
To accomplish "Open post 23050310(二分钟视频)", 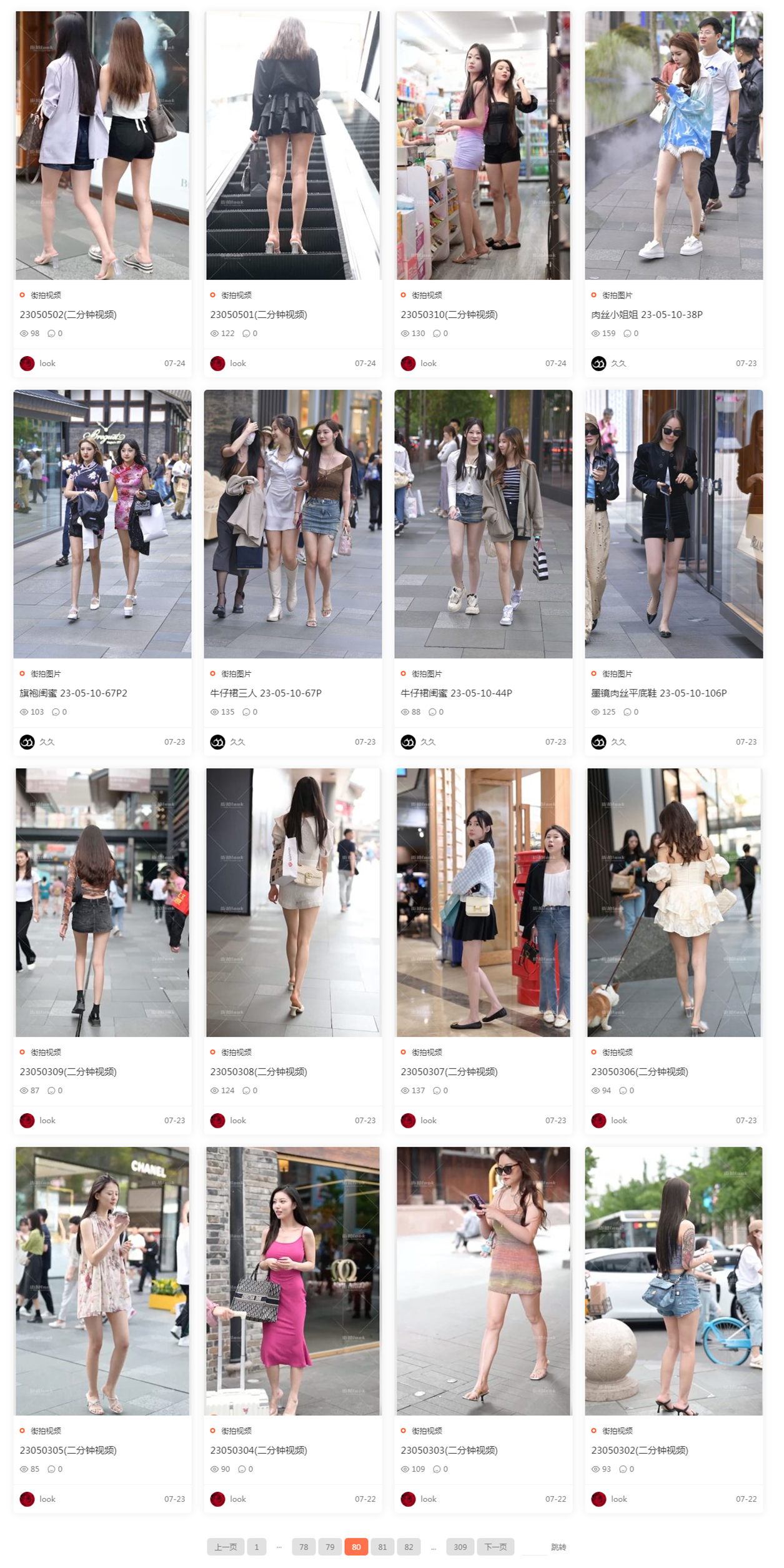I will click(449, 315).
